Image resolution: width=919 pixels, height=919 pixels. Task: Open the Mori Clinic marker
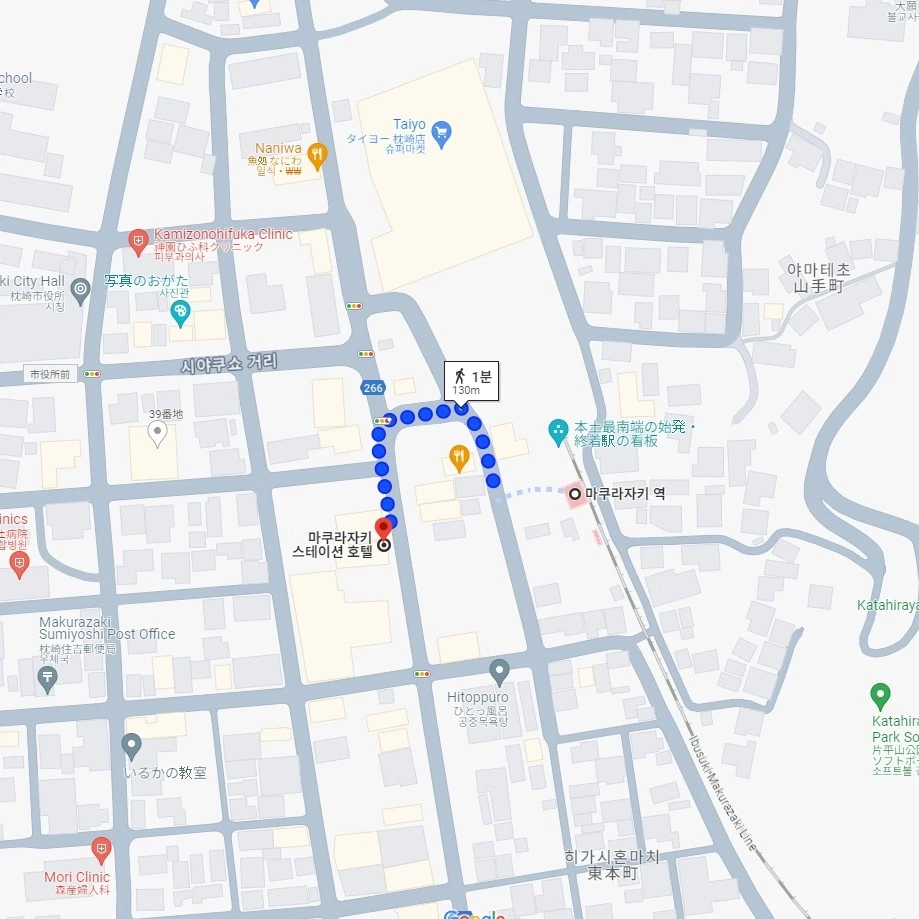(101, 850)
